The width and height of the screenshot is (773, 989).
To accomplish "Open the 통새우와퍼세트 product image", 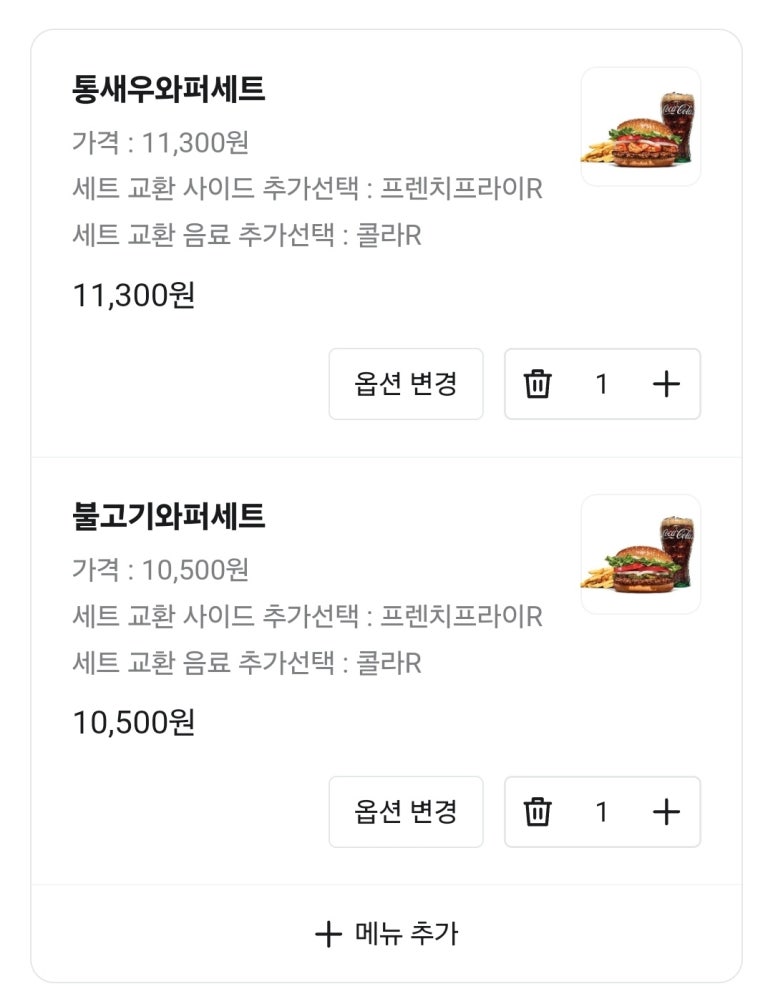I will [x=640, y=127].
